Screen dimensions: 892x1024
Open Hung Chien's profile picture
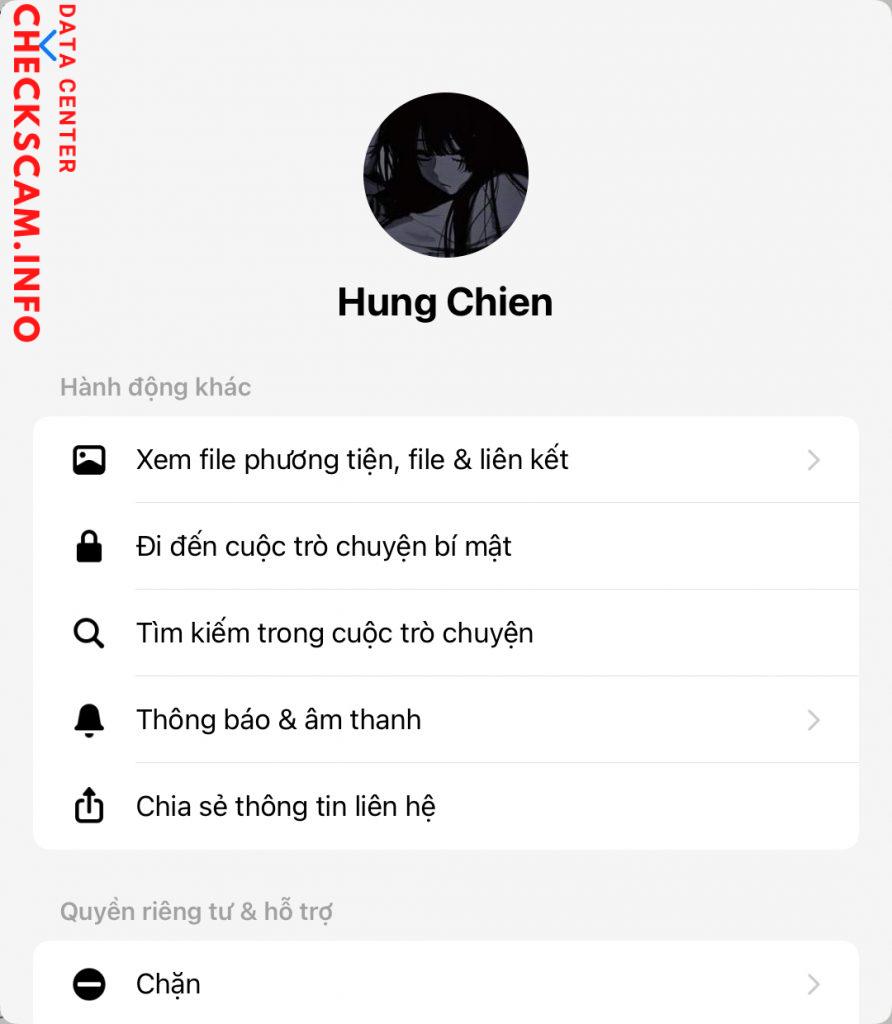pyautogui.click(x=445, y=175)
